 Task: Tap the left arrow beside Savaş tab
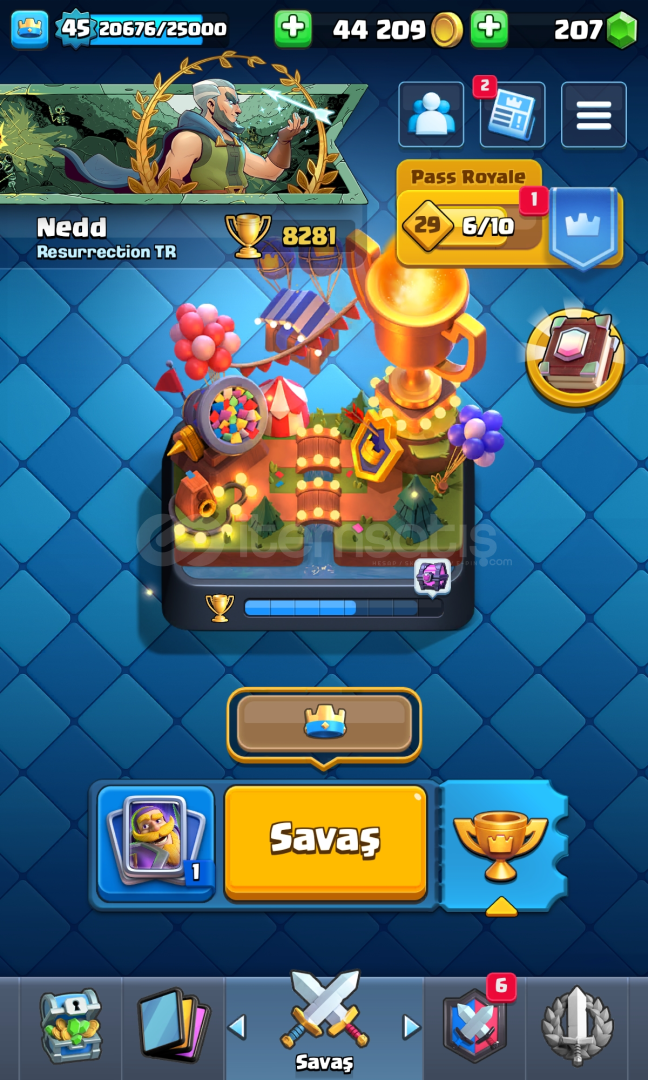tap(236, 1027)
